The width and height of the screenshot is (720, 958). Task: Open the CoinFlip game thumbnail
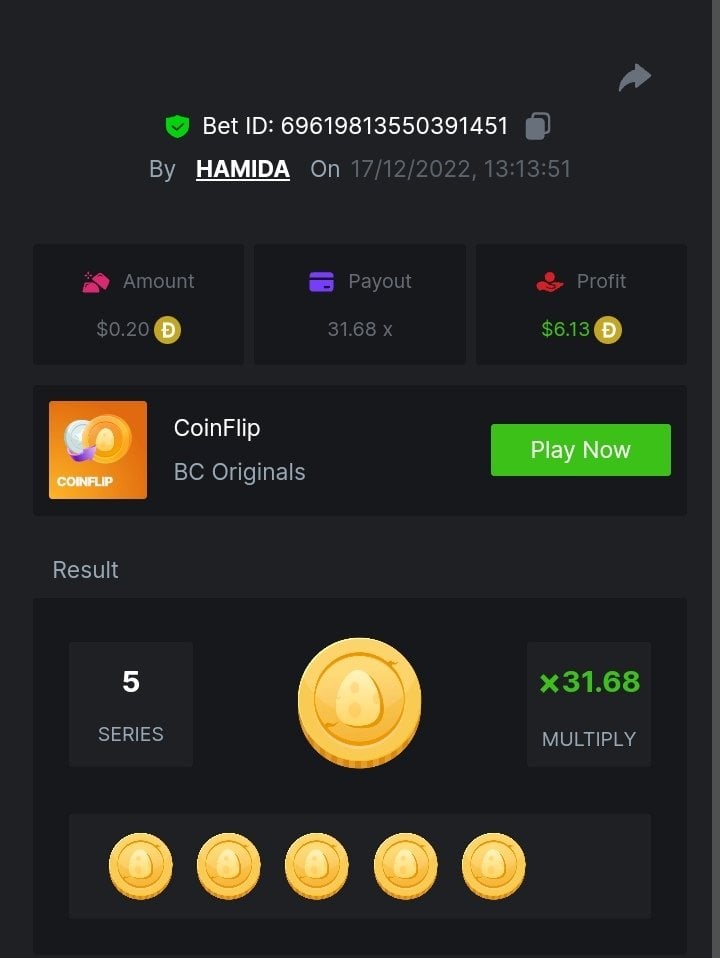click(98, 450)
